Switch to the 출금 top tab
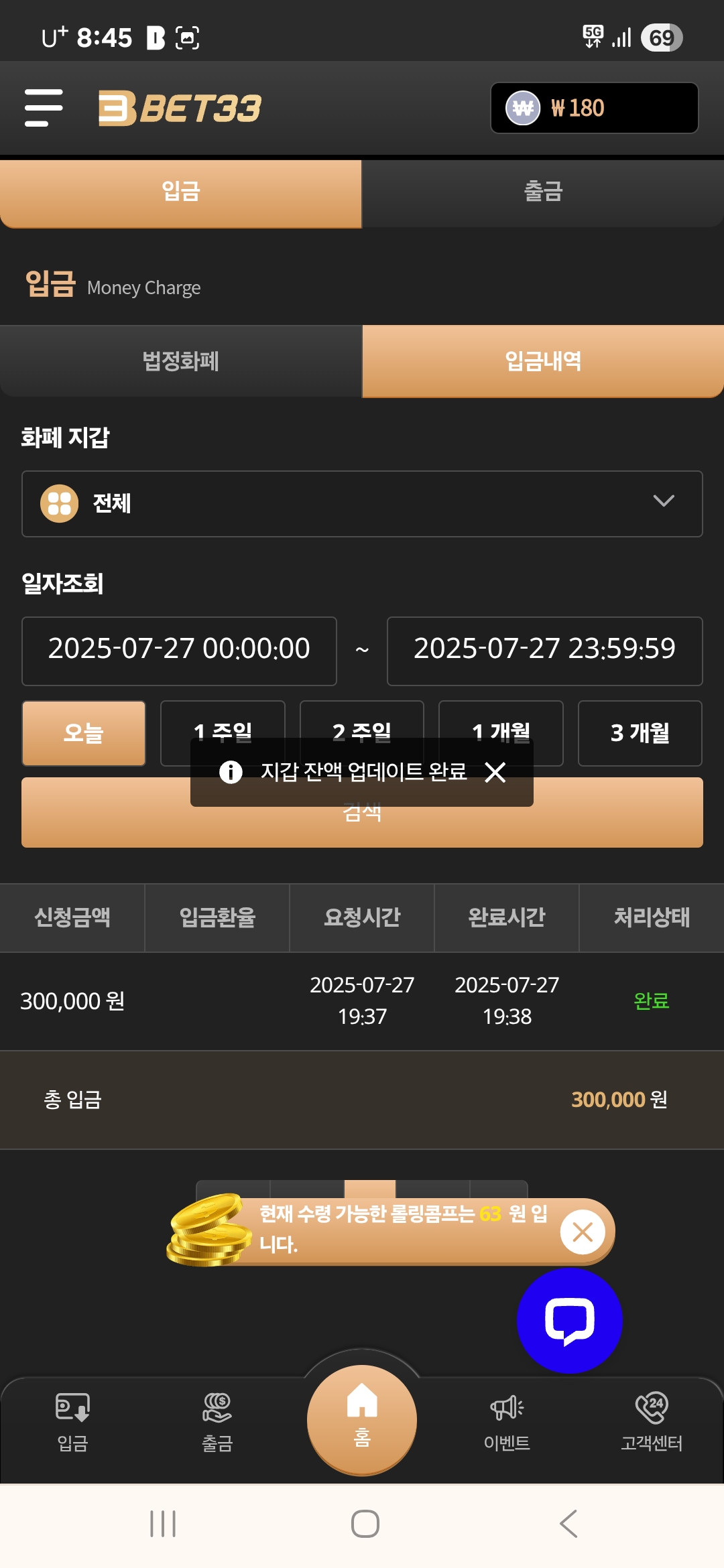 (x=543, y=192)
